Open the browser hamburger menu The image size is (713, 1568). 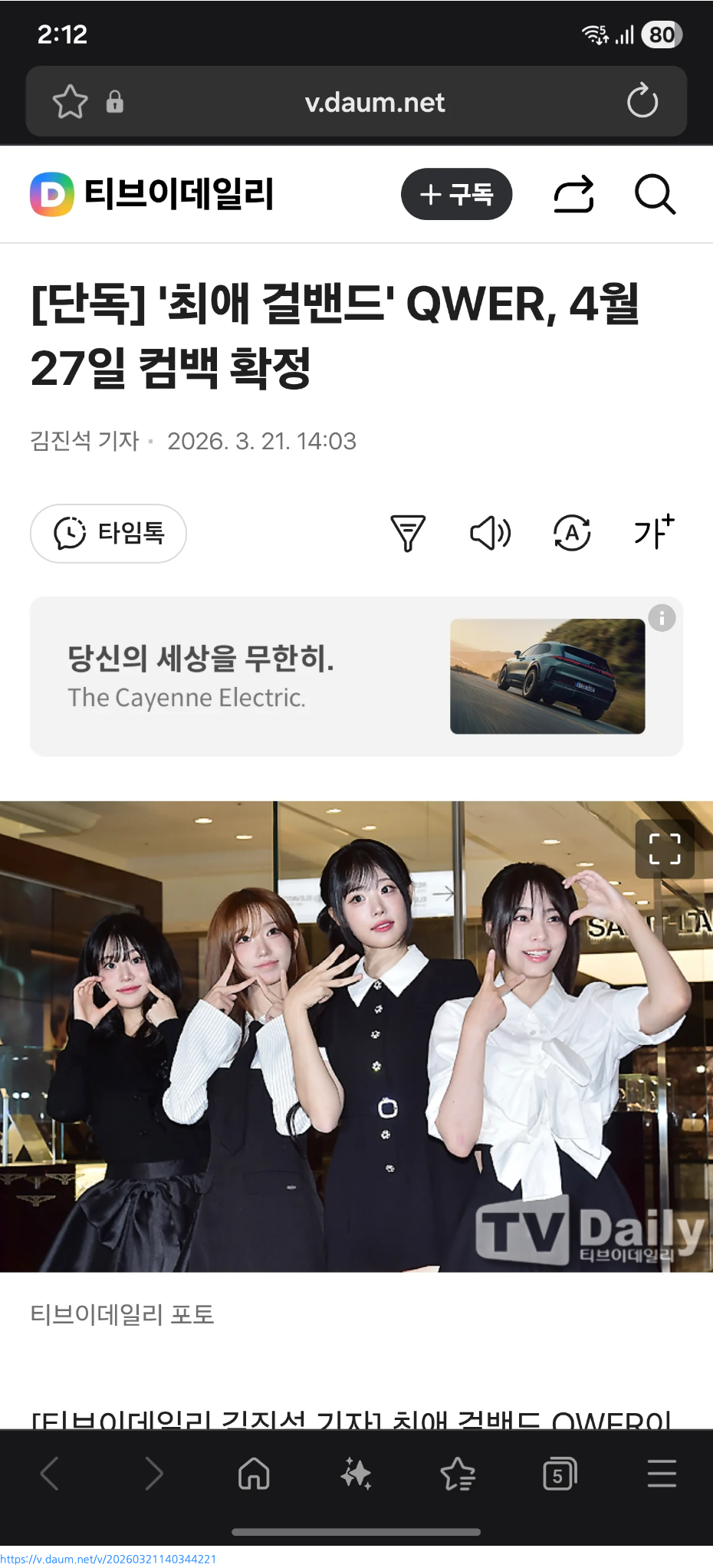tap(662, 1473)
